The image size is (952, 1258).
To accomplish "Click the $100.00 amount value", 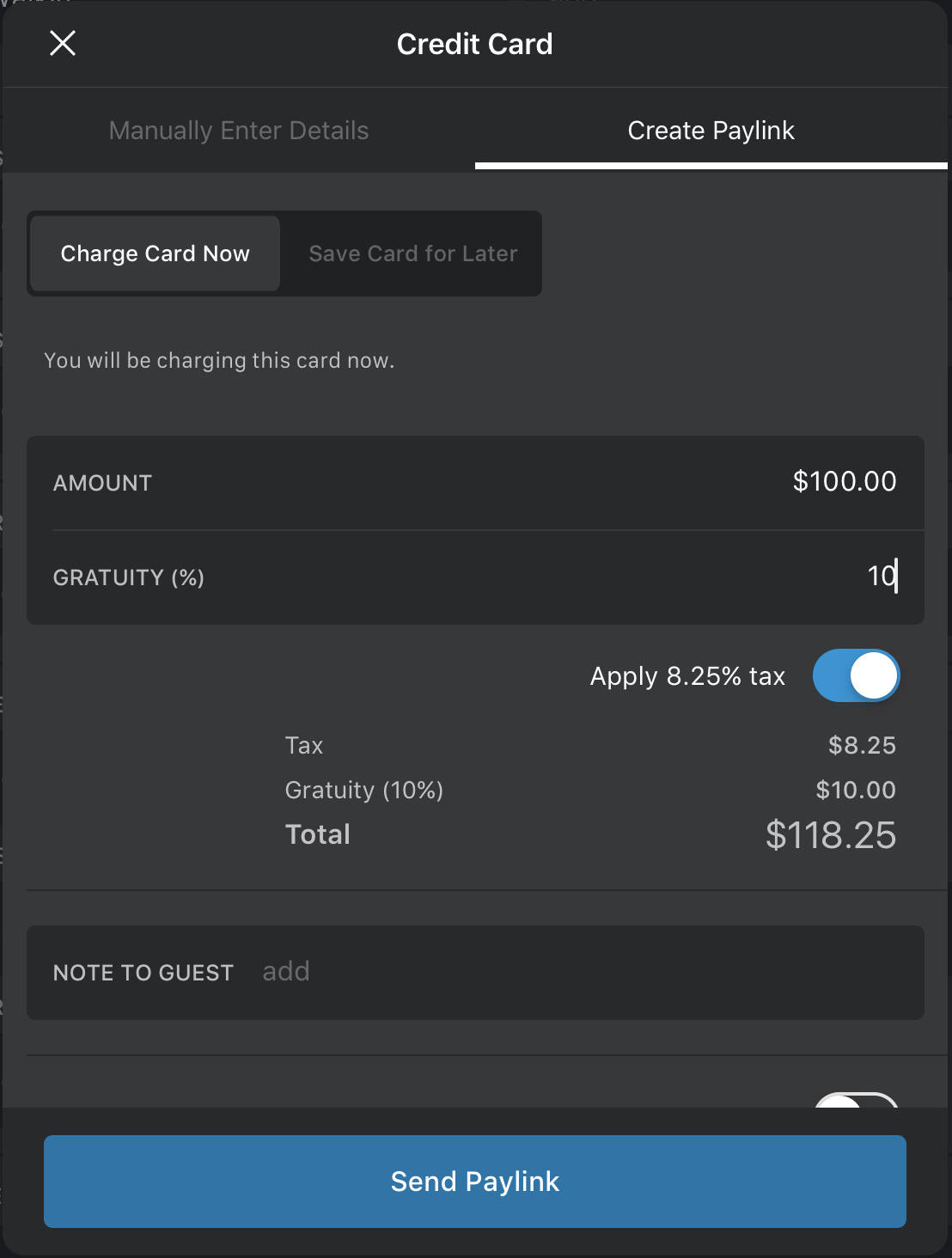I will point(845,482).
